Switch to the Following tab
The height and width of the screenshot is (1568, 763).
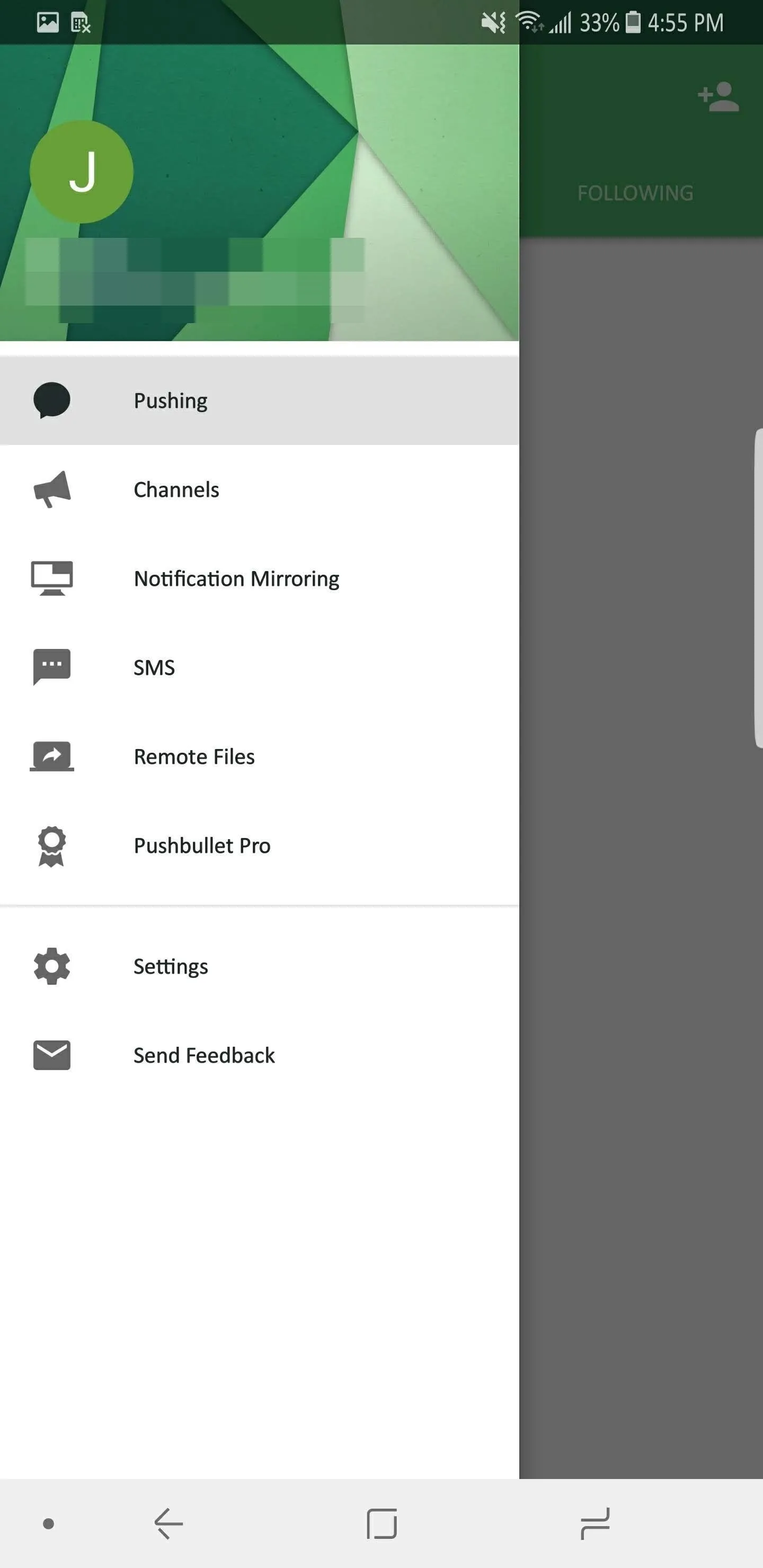pos(635,193)
